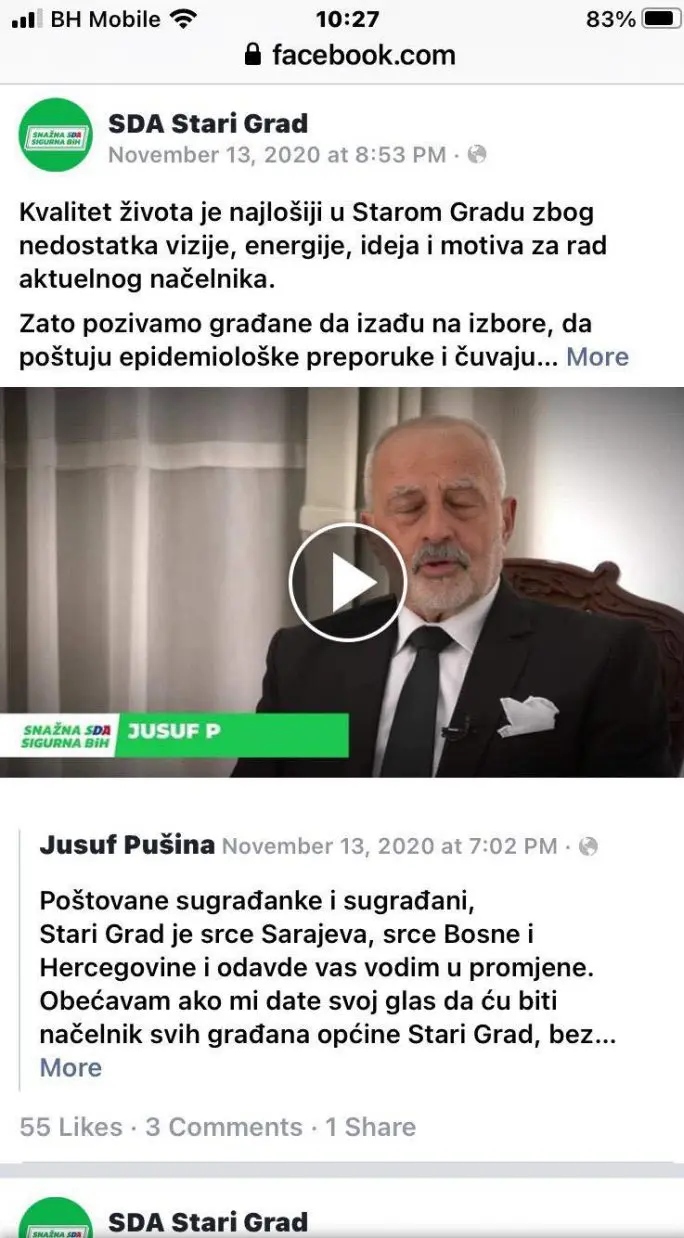This screenshot has width=684, height=1238.
Task: Open SDA Stari Grad page name on first post
Action: pyautogui.click(x=207, y=124)
